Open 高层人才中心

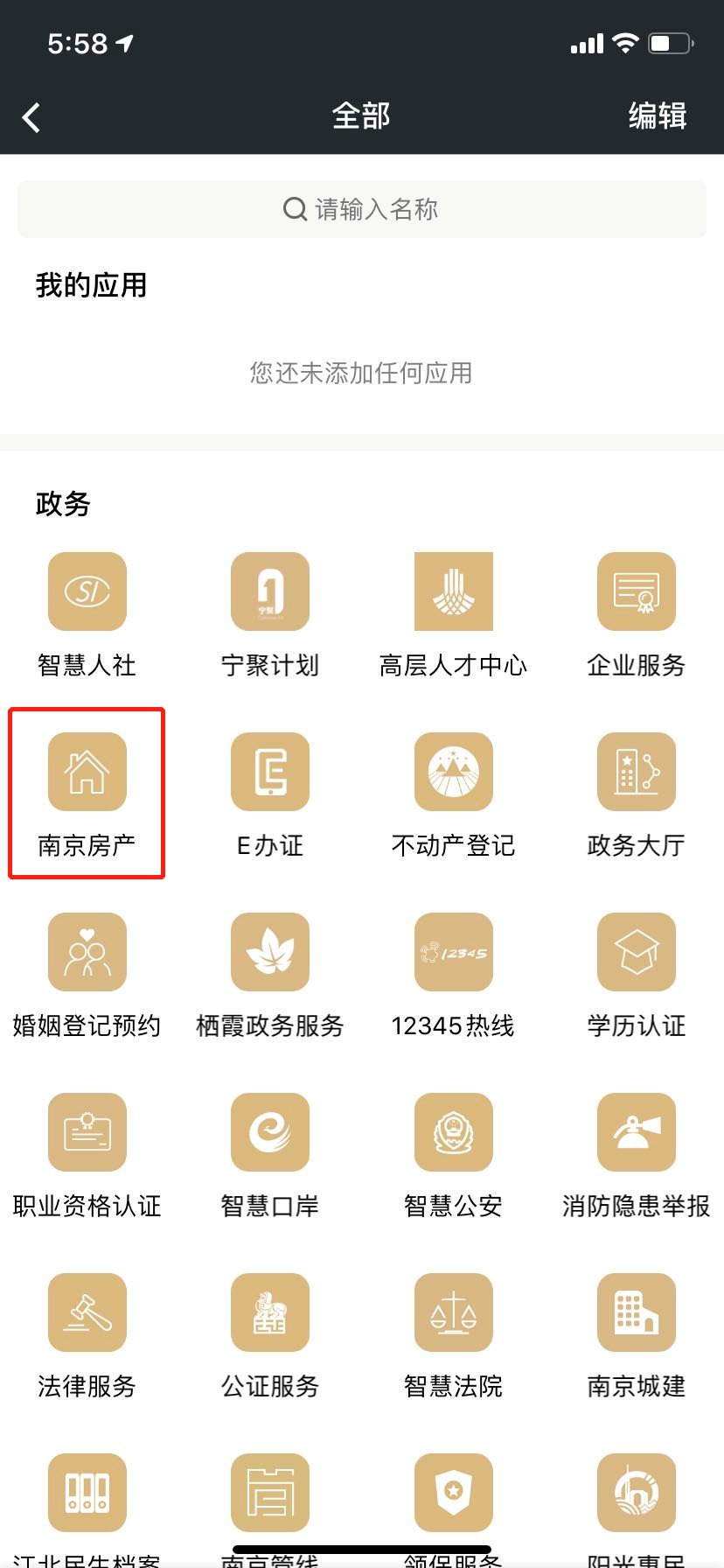[x=453, y=592]
